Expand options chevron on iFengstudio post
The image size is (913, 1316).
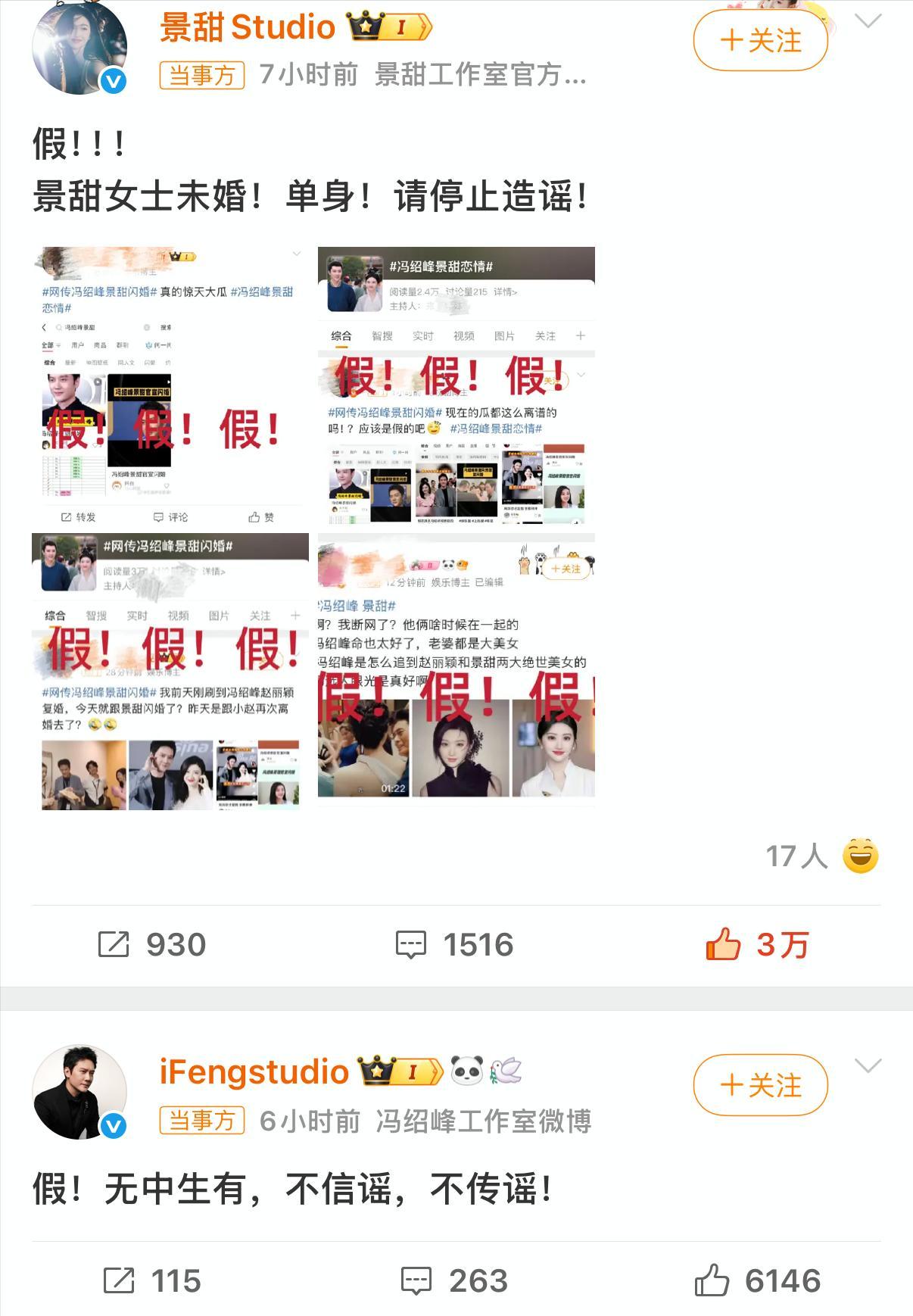[868, 1066]
